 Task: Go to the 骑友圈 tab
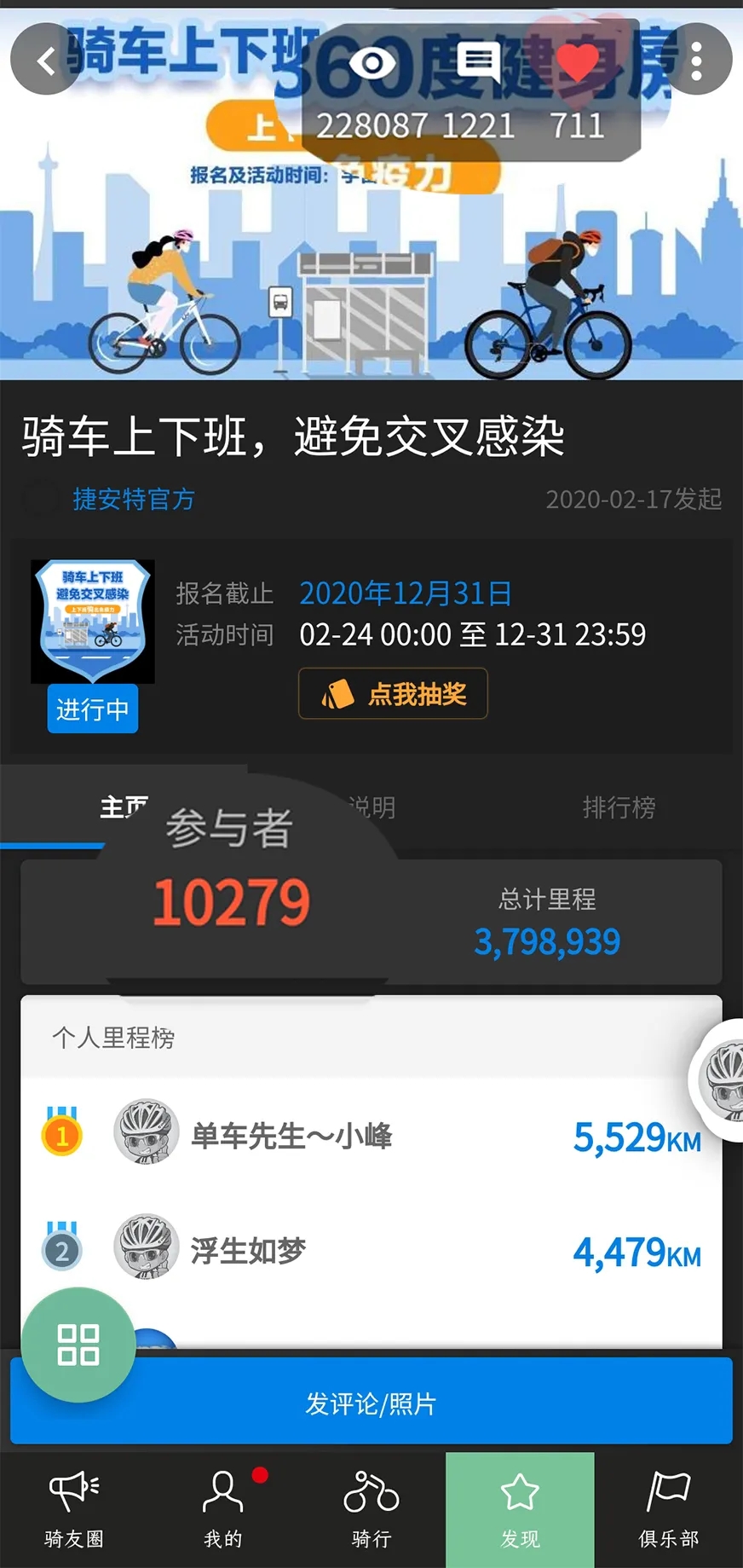74,1509
